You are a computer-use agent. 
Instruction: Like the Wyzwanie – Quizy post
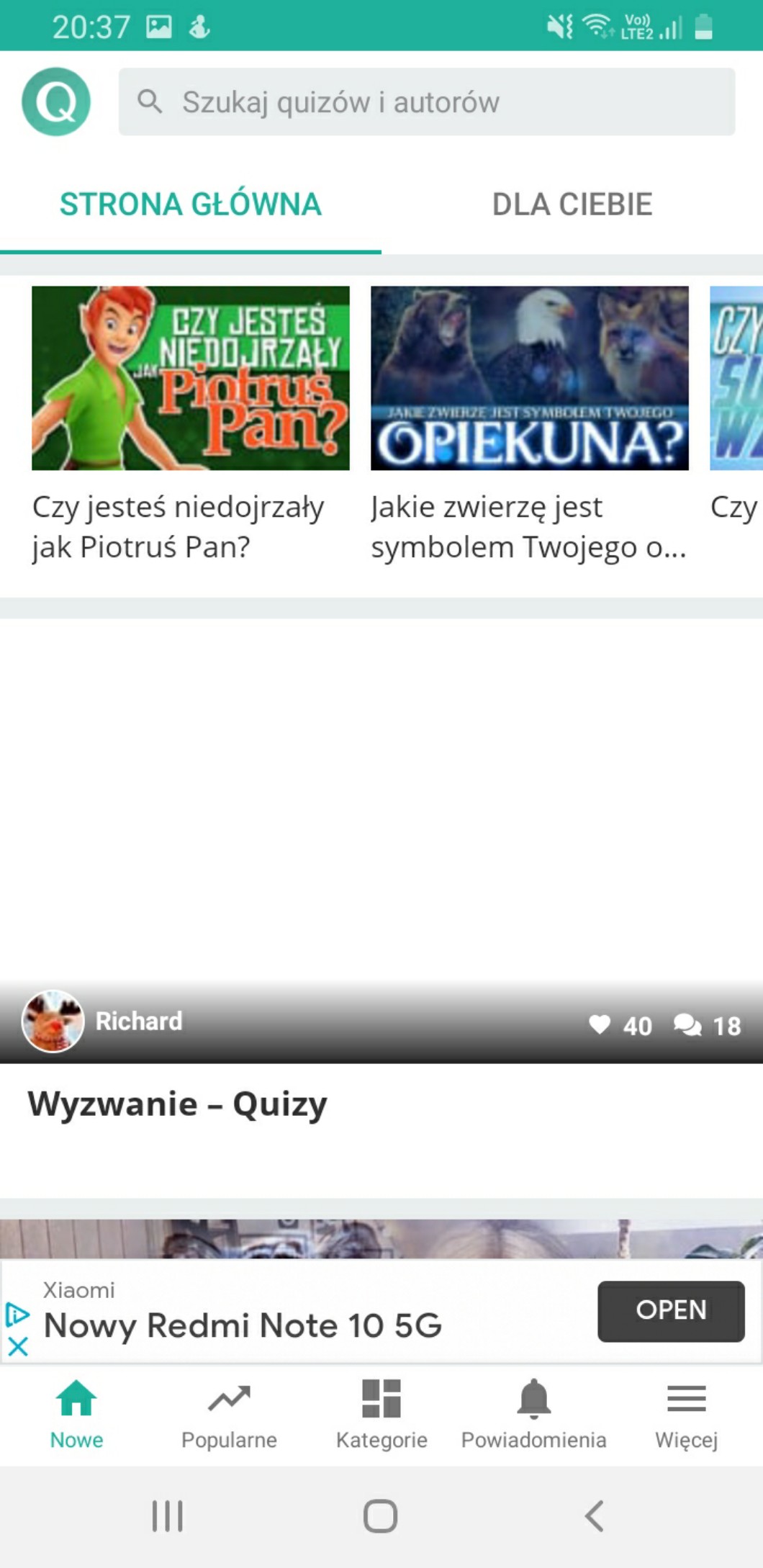[600, 1024]
